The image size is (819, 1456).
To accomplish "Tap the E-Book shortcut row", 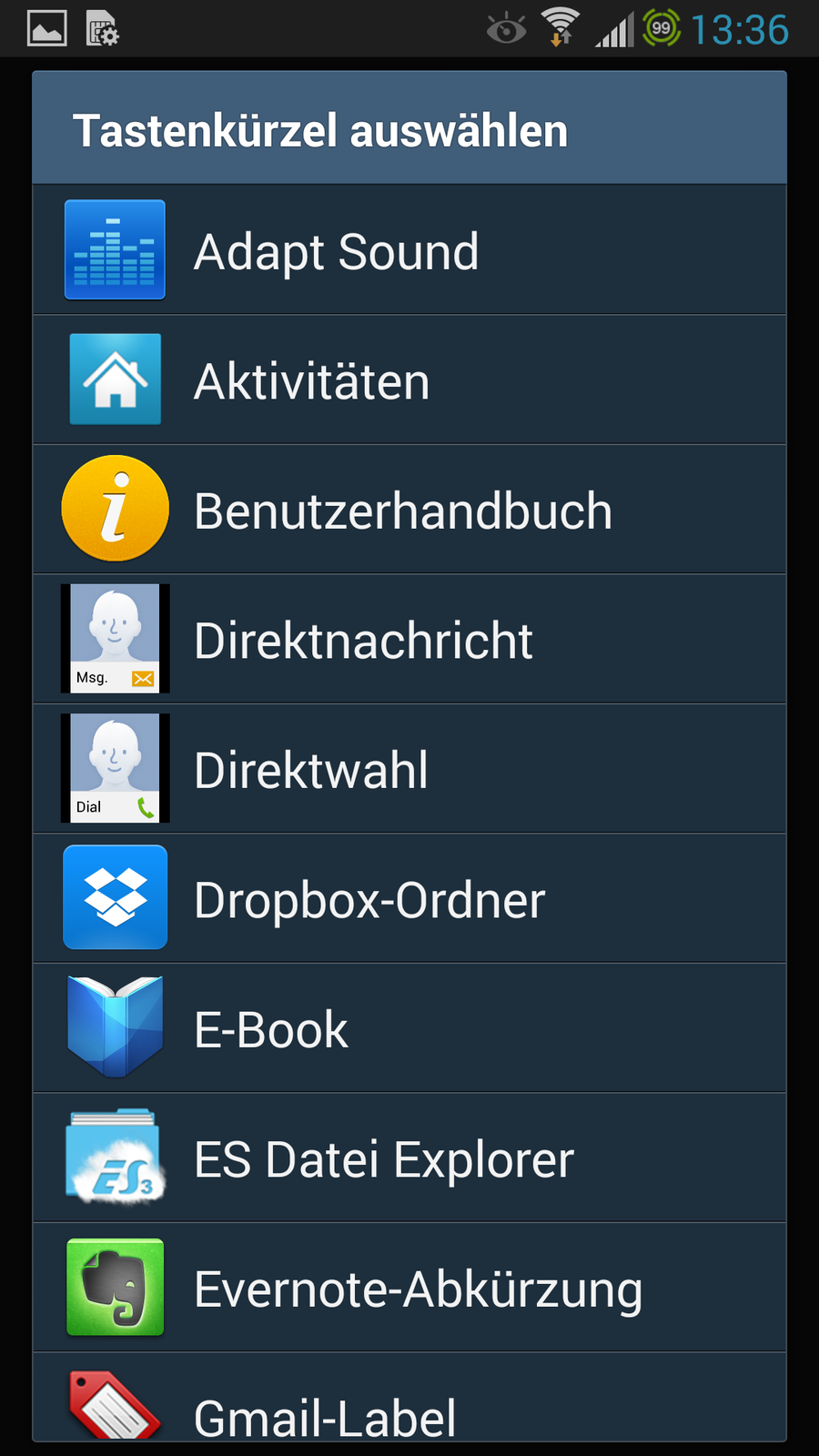I will pos(409,1028).
